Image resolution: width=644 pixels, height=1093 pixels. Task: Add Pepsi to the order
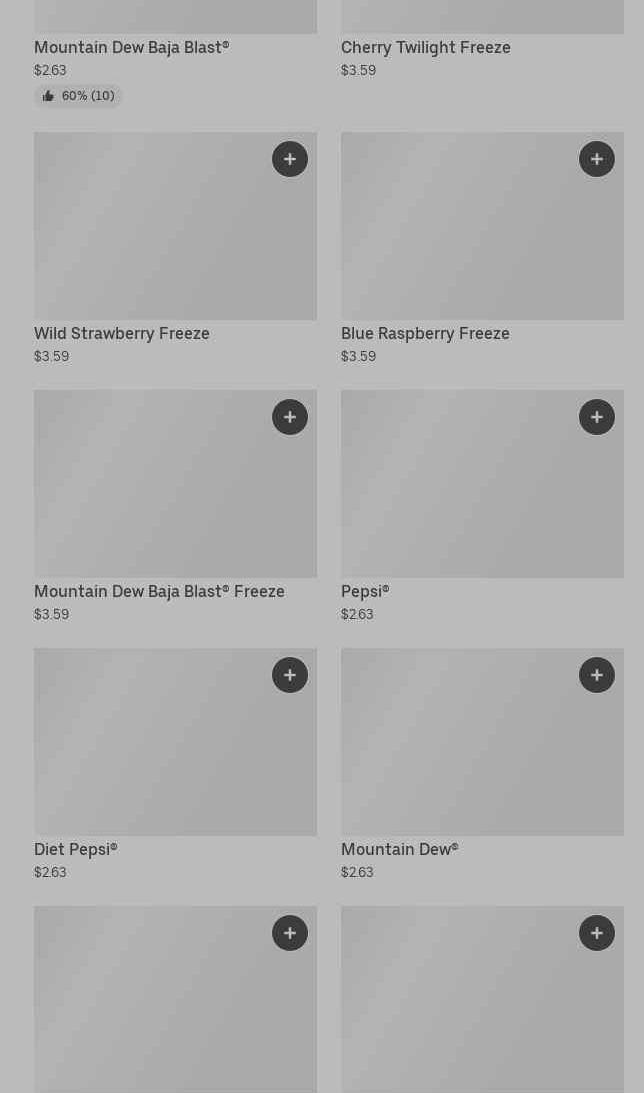click(x=597, y=417)
